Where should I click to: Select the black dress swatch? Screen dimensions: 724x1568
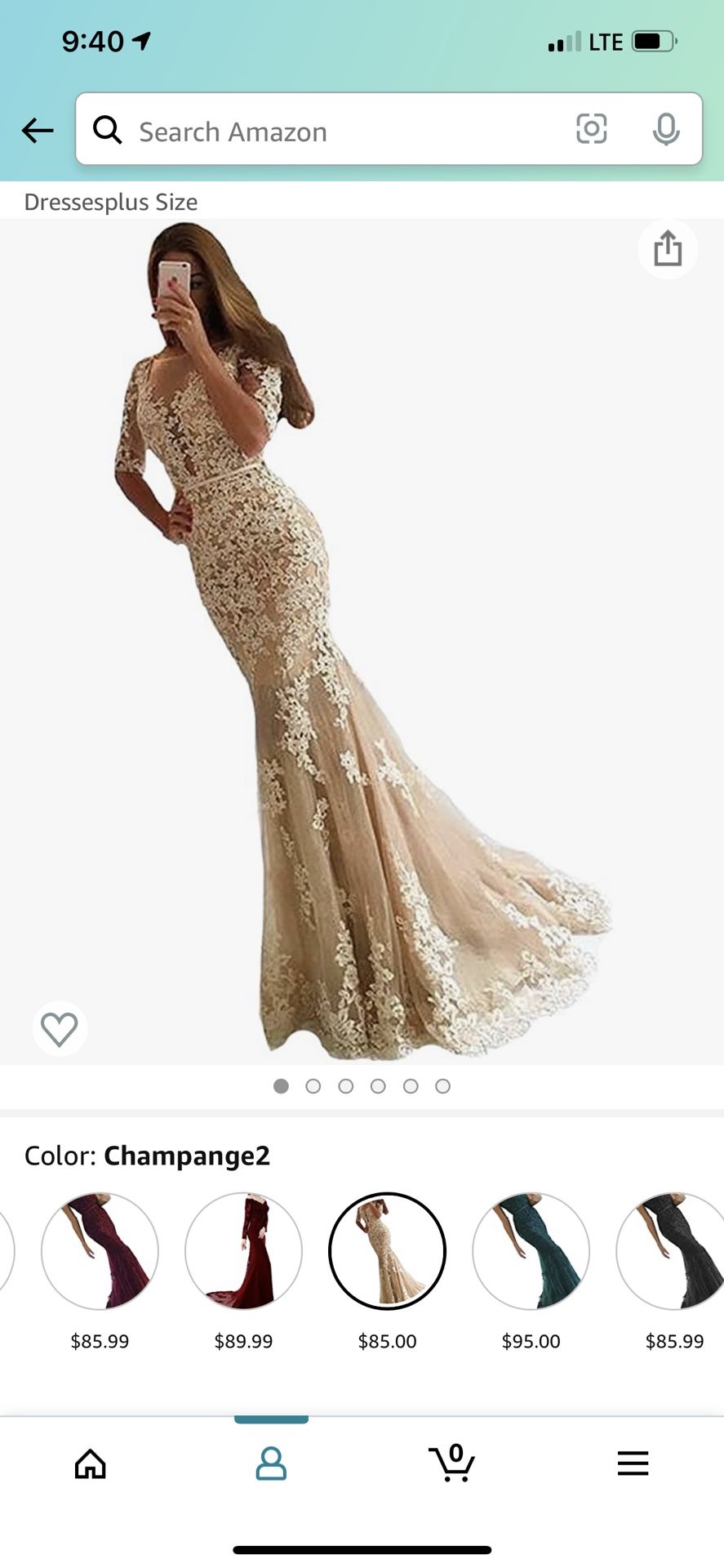pyautogui.click(x=671, y=1251)
